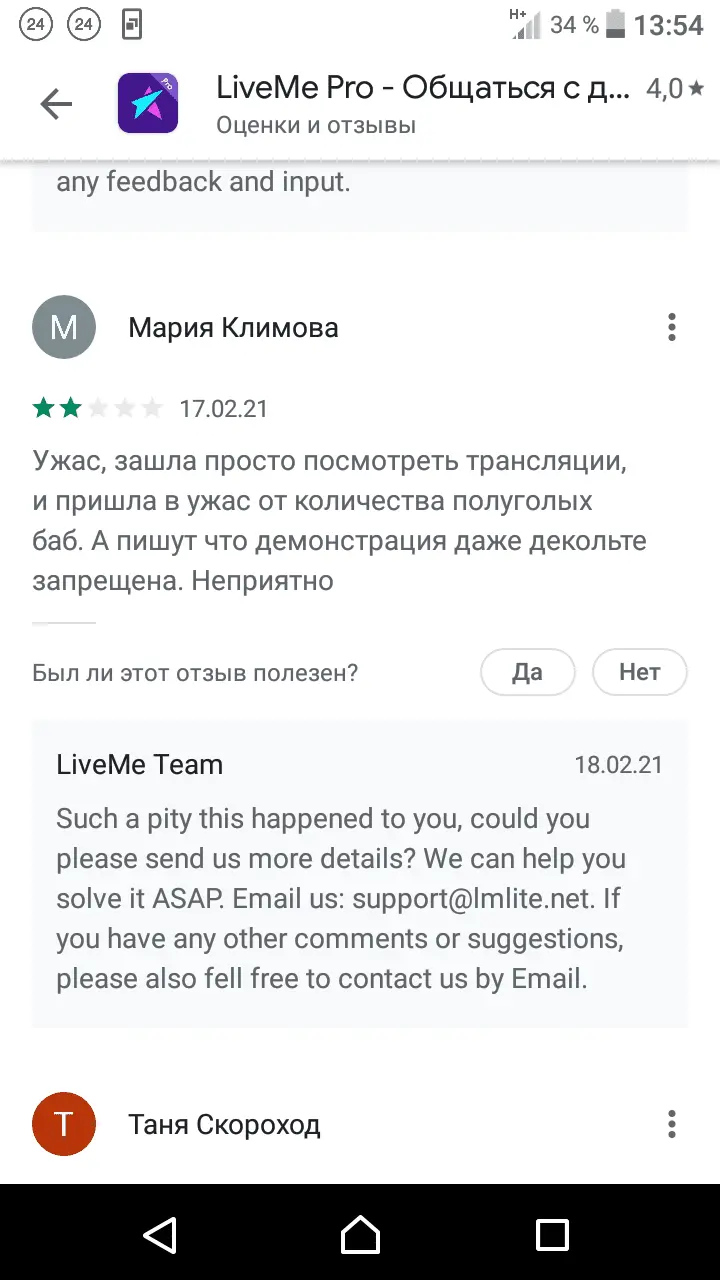Mark review as helpful with Да
Viewport: 720px width, 1280px height.
[527, 672]
